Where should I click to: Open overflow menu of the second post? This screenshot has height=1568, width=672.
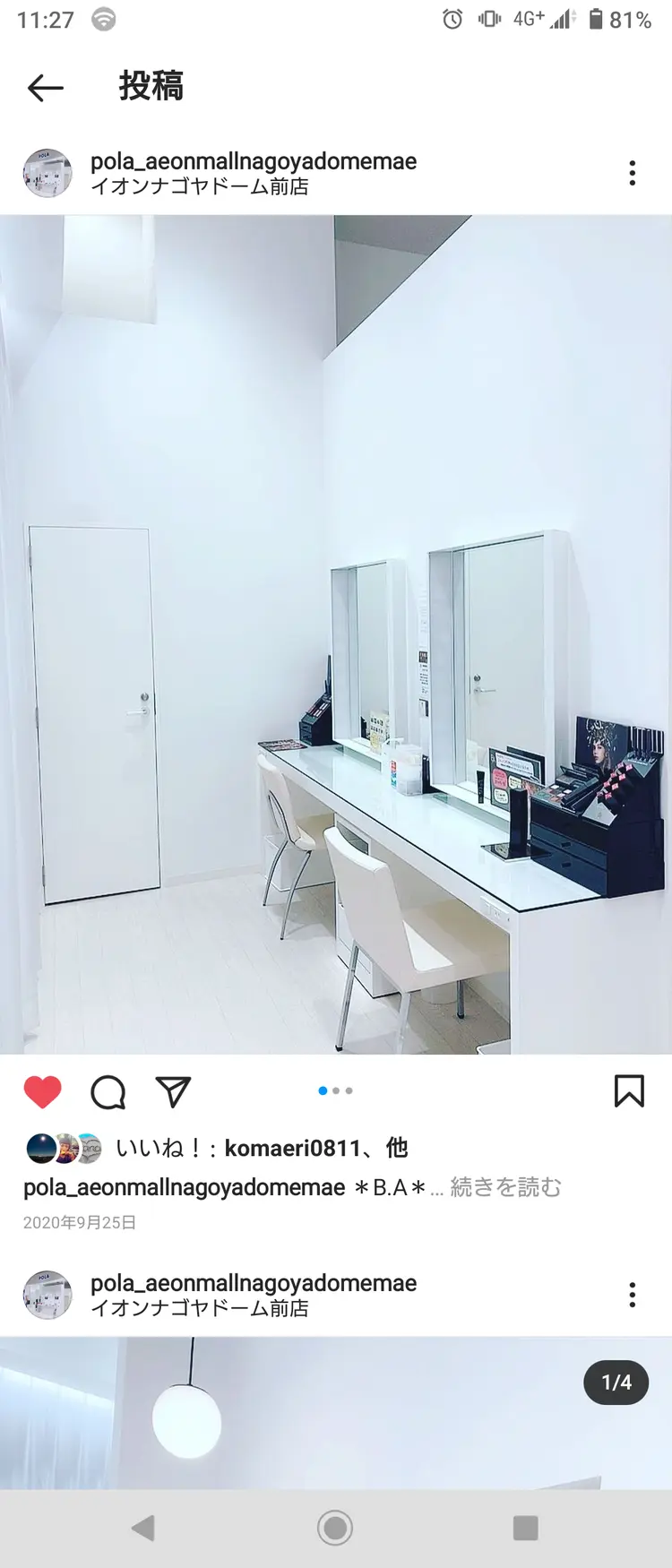(x=632, y=1295)
